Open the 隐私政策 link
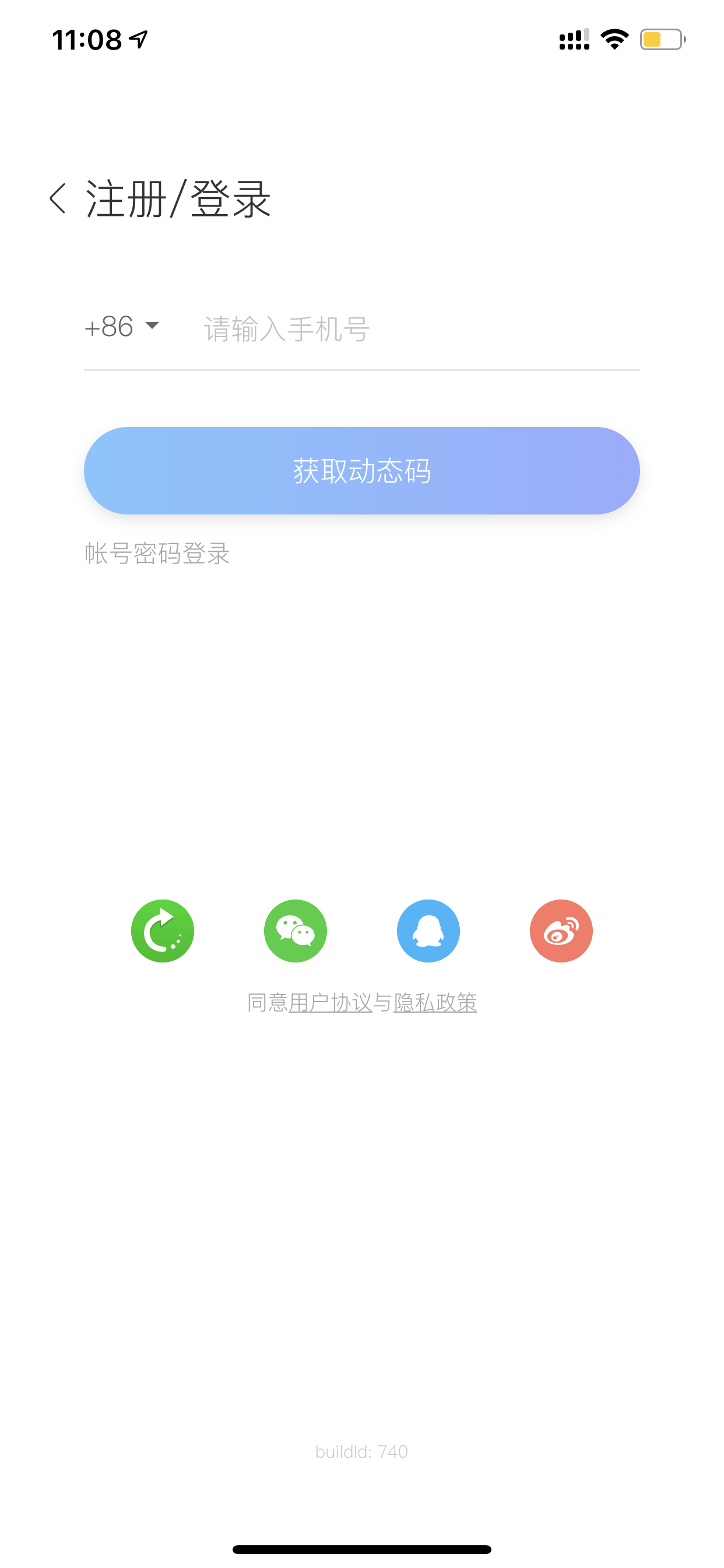Image resolution: width=724 pixels, height=1568 pixels. 435,1003
